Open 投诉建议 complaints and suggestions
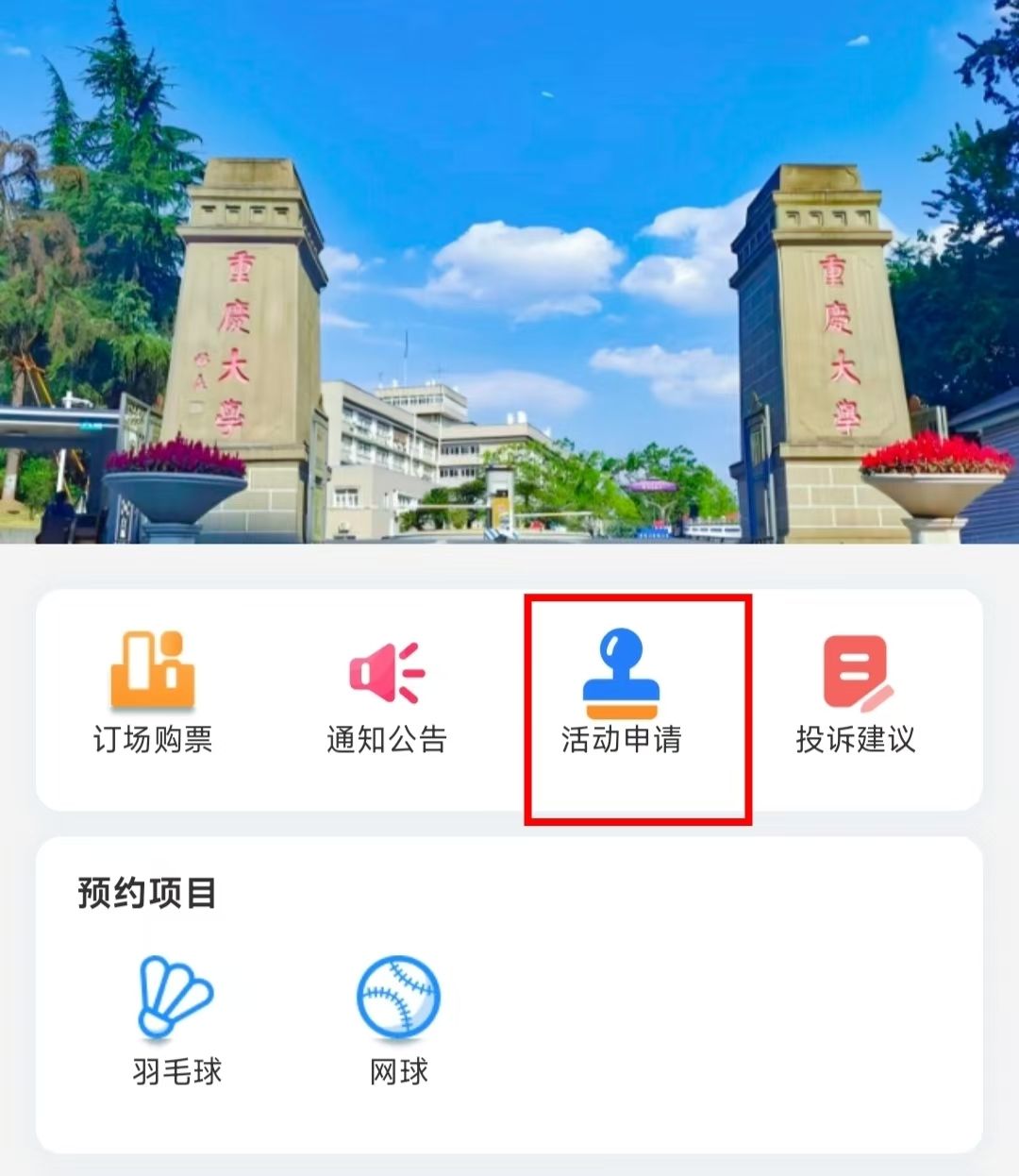This screenshot has width=1019, height=1176. pos(856,694)
